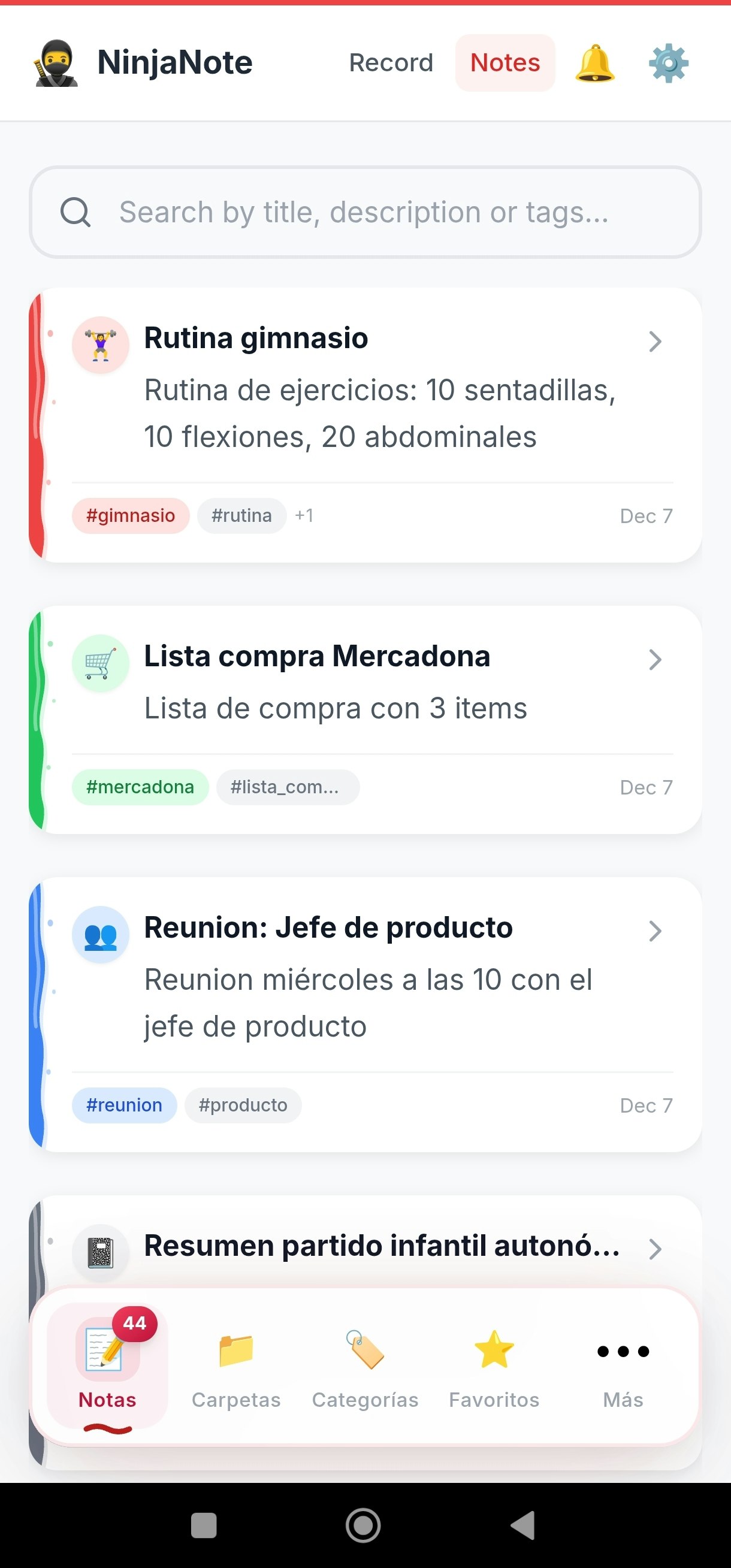
Task: Choose the #producto tag chip
Action: pos(243,1105)
